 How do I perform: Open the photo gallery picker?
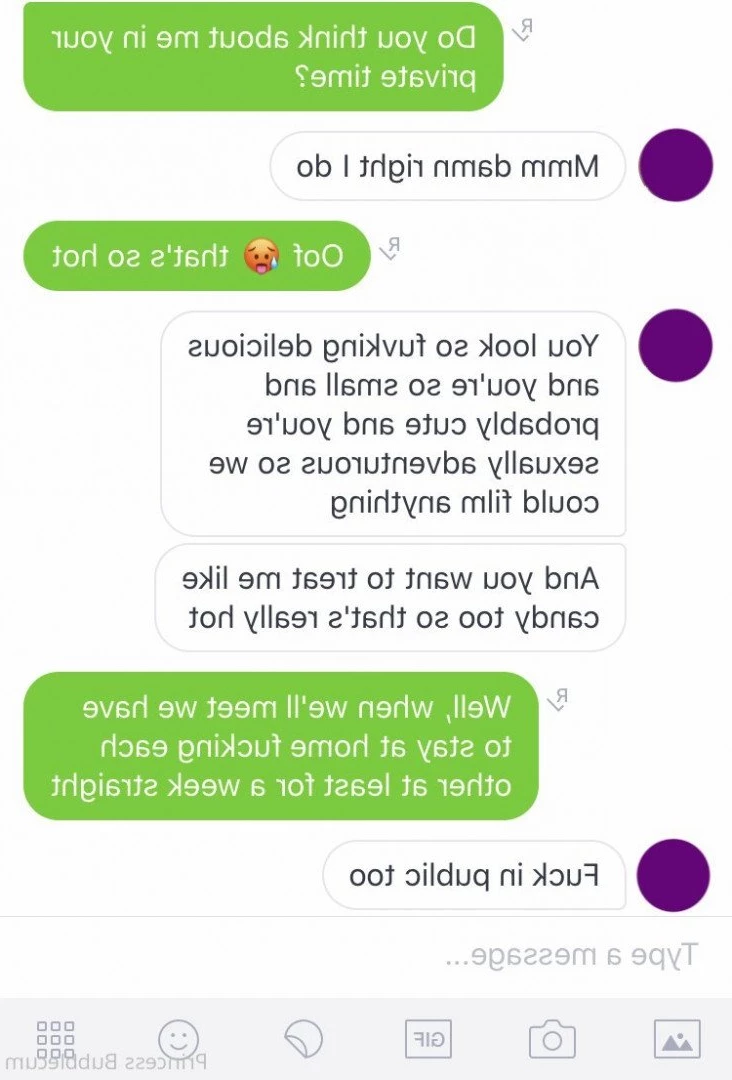[x=677, y=1039]
